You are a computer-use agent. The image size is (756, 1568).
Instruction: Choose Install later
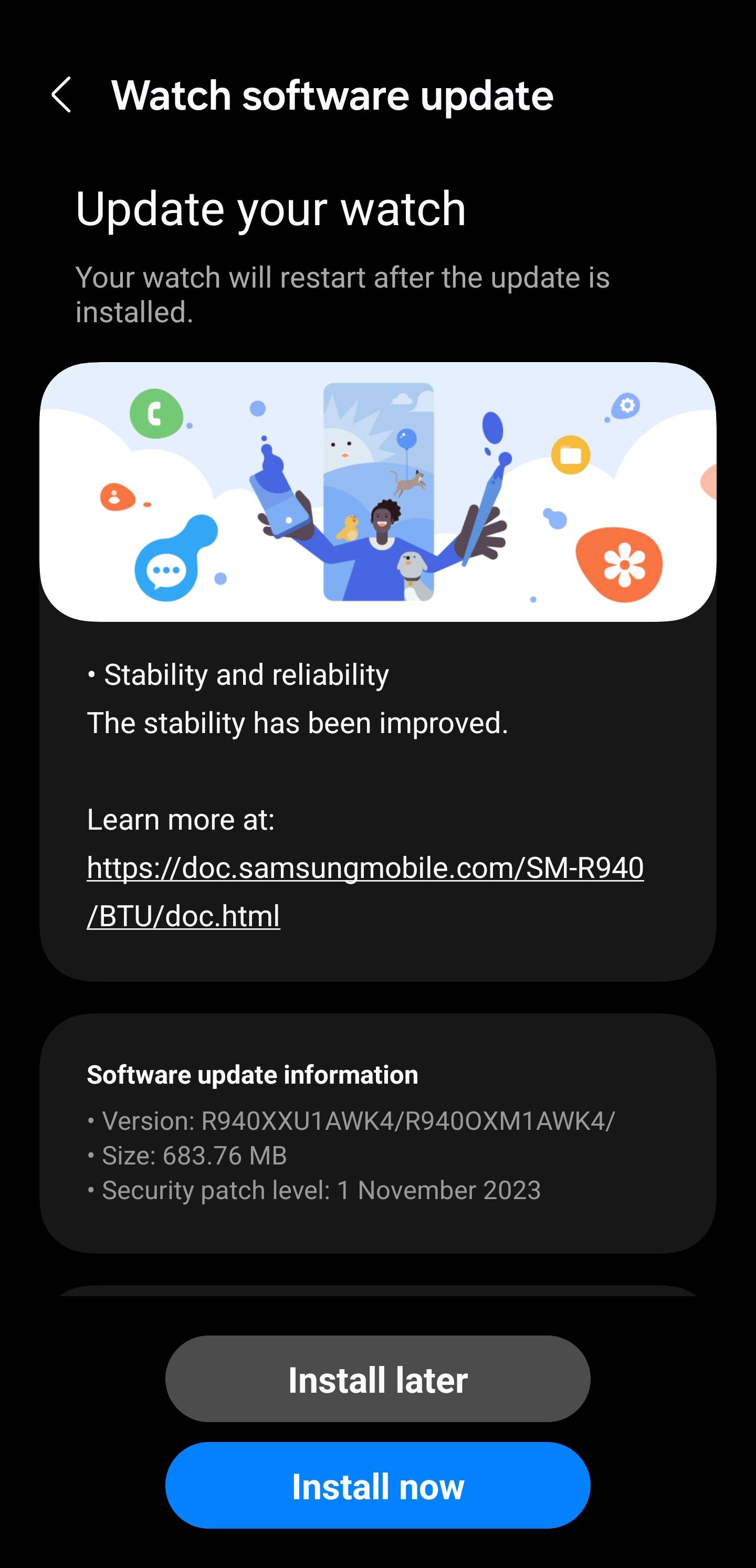pos(377,1379)
